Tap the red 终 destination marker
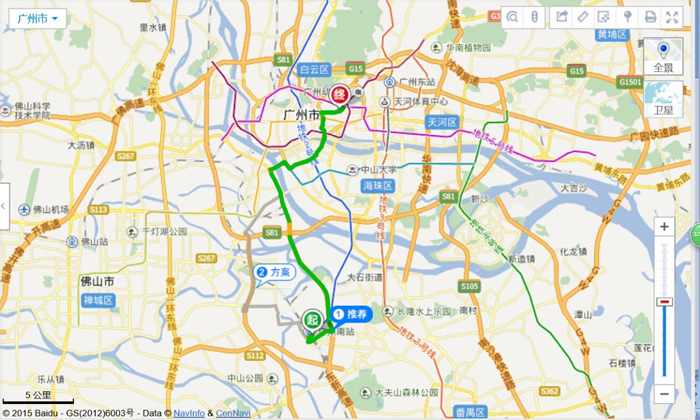The height and width of the screenshot is (420, 700). (340, 96)
